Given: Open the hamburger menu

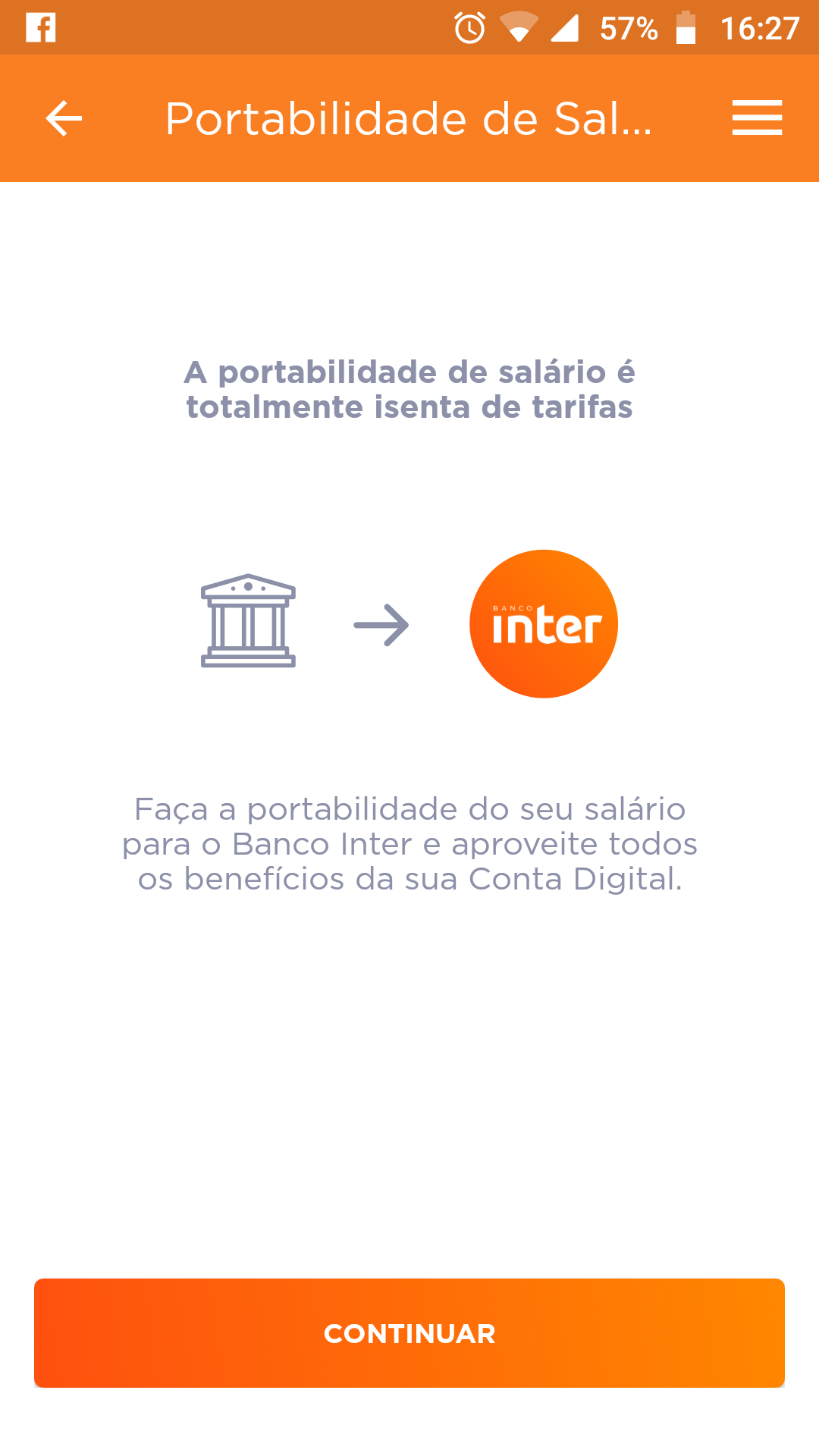Looking at the screenshot, I should tap(757, 118).
